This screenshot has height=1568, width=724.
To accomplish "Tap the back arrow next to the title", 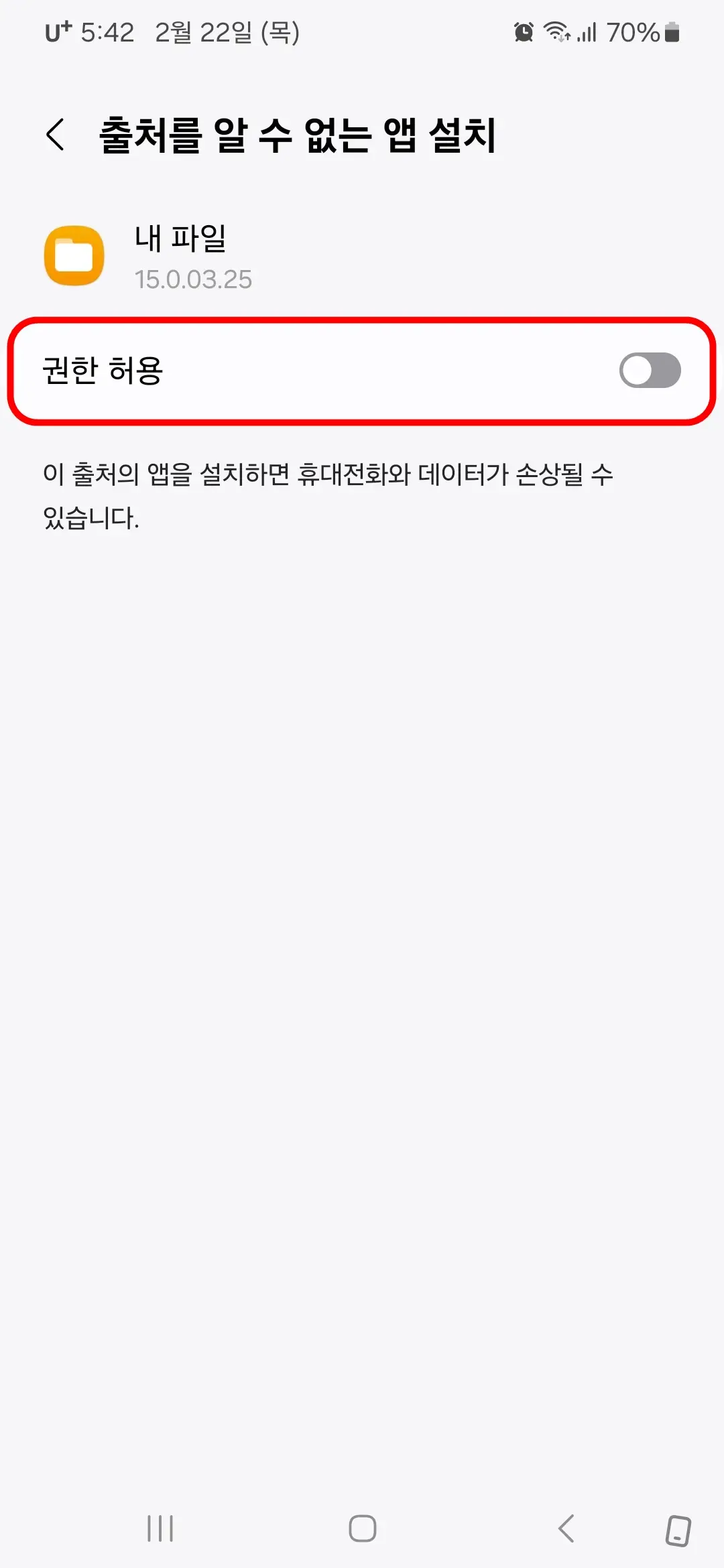I will [x=56, y=134].
